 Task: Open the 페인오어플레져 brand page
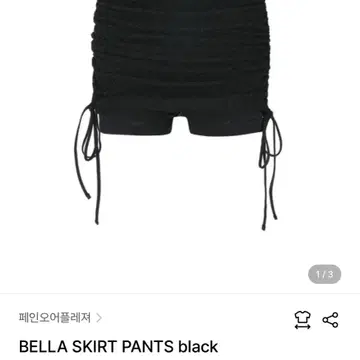coord(60,318)
